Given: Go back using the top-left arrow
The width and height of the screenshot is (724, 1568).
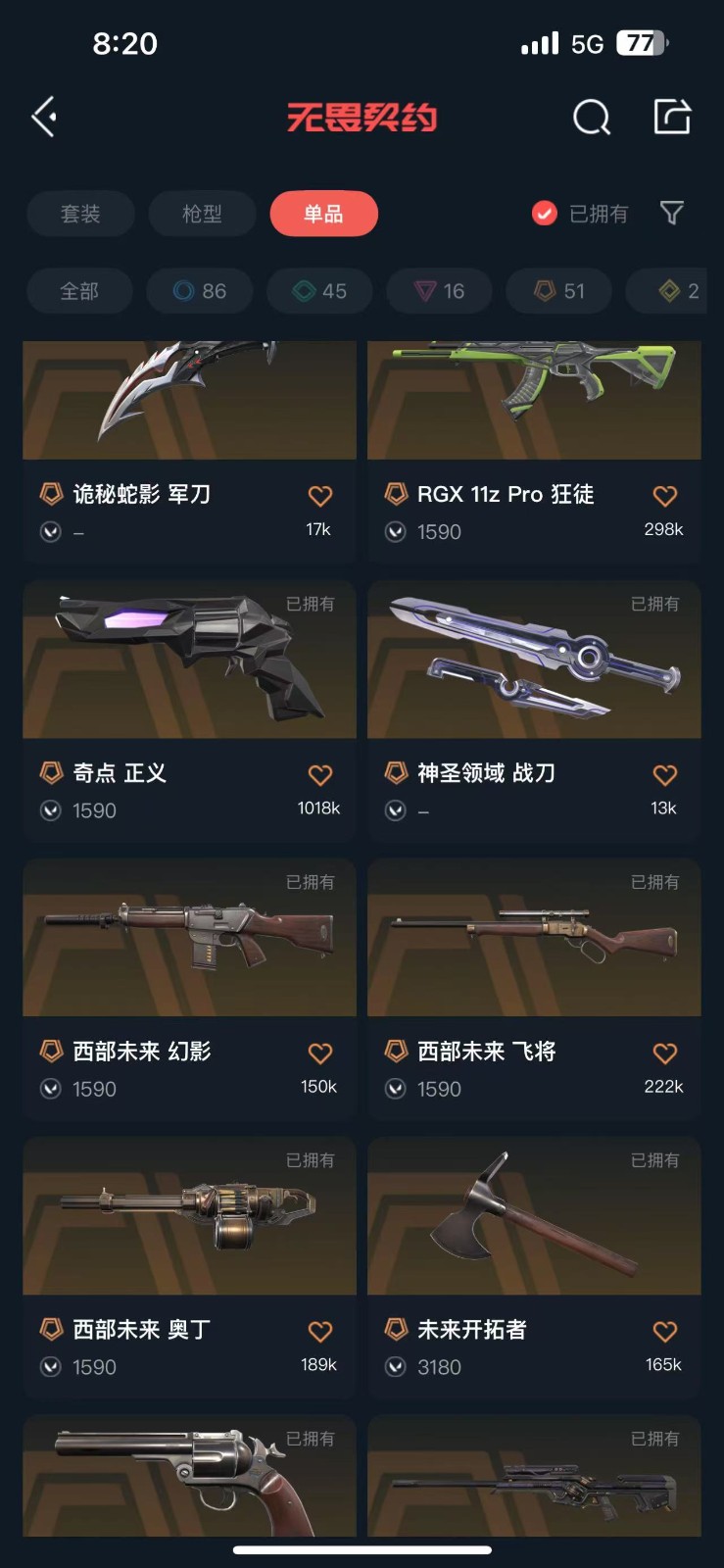Looking at the screenshot, I should 44,118.
